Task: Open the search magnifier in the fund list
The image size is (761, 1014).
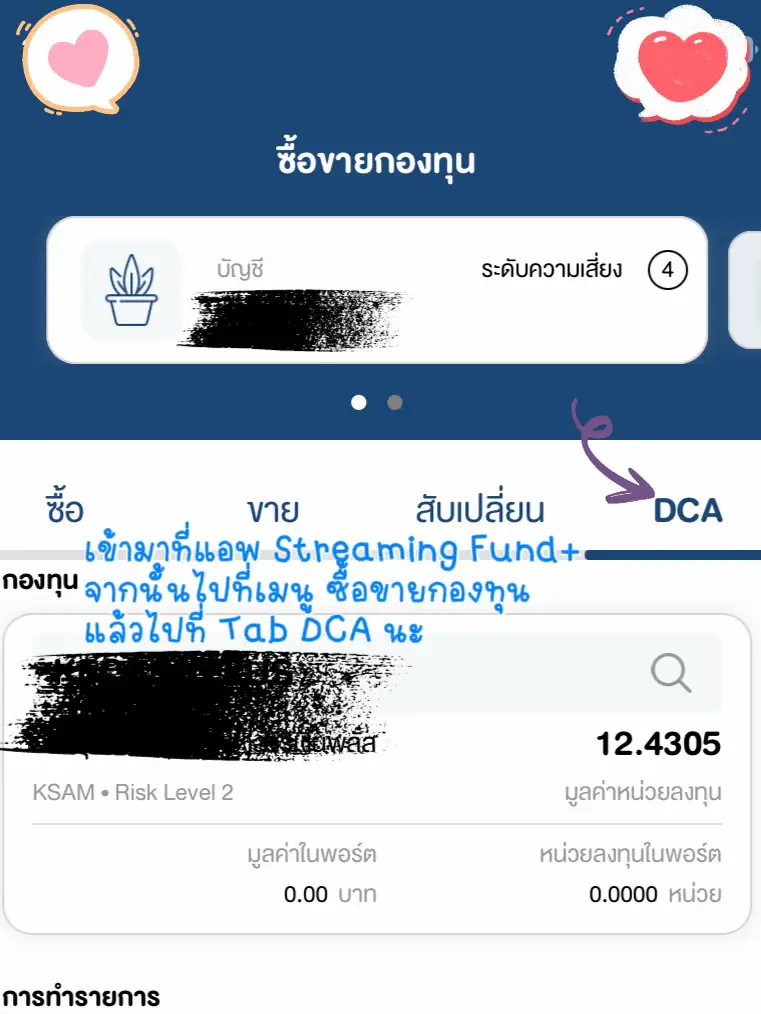Action: (672, 673)
